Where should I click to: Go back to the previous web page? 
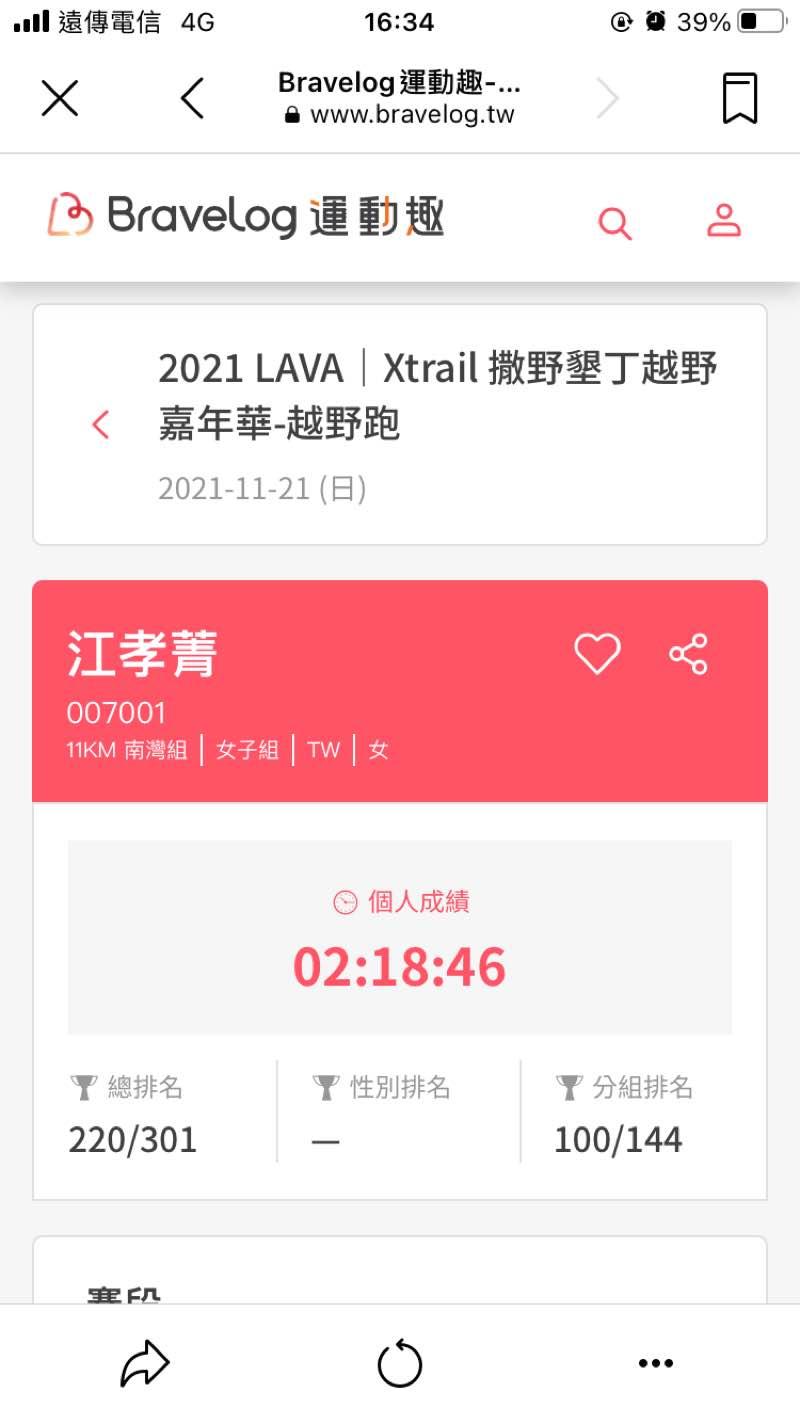pyautogui.click(x=193, y=98)
